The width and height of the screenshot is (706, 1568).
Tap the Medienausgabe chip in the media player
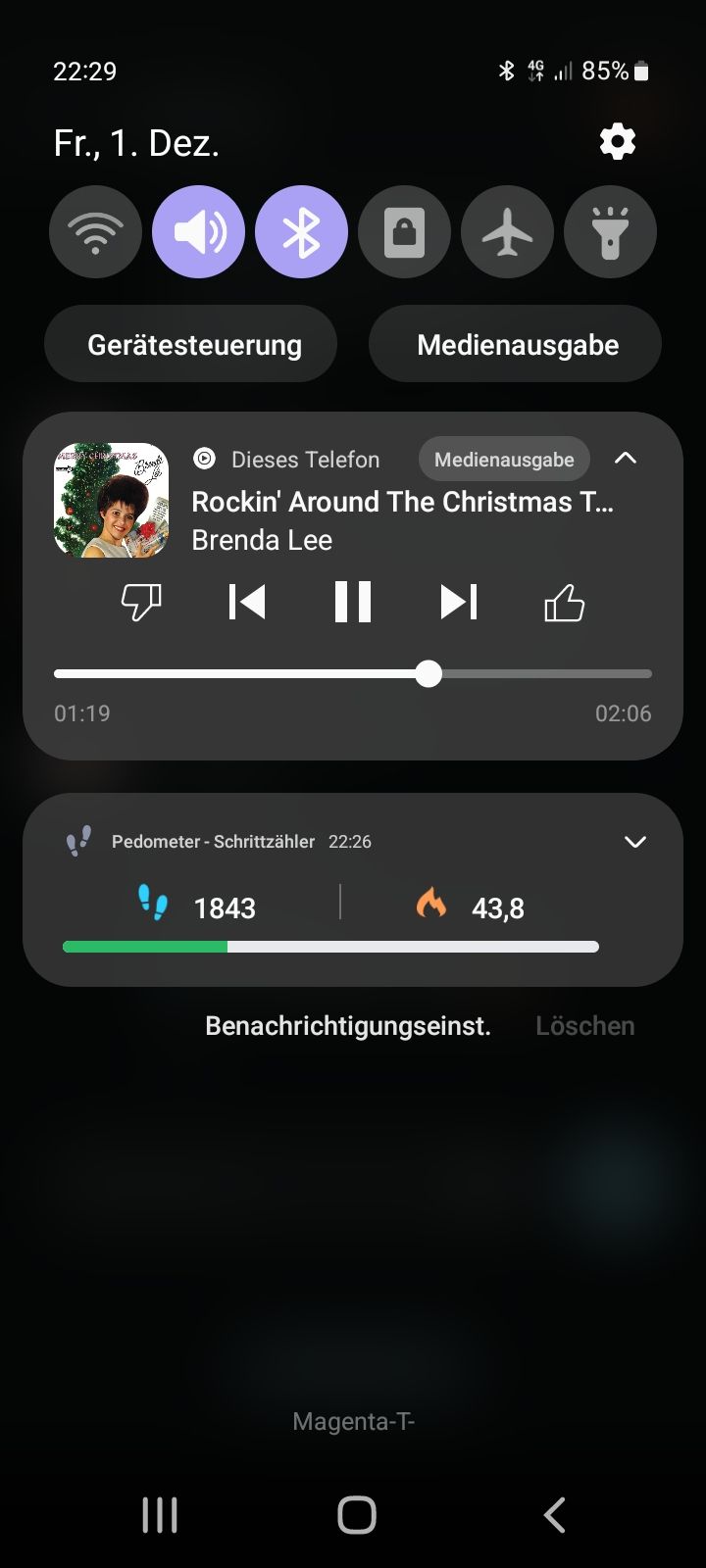(x=504, y=460)
